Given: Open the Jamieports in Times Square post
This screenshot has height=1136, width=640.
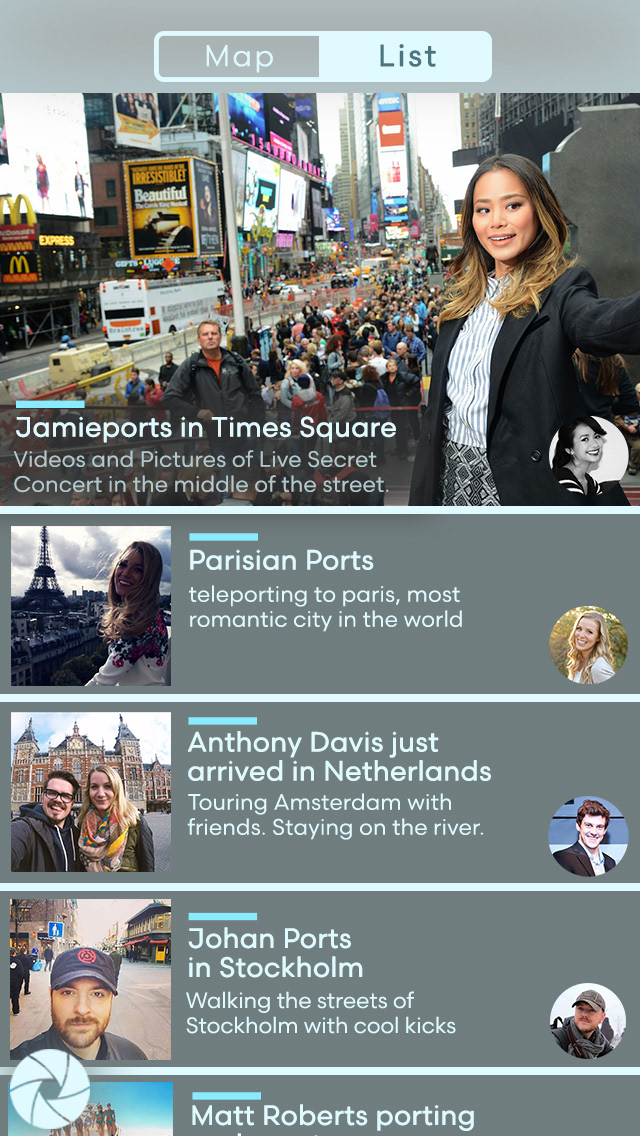Looking at the screenshot, I should (320, 299).
